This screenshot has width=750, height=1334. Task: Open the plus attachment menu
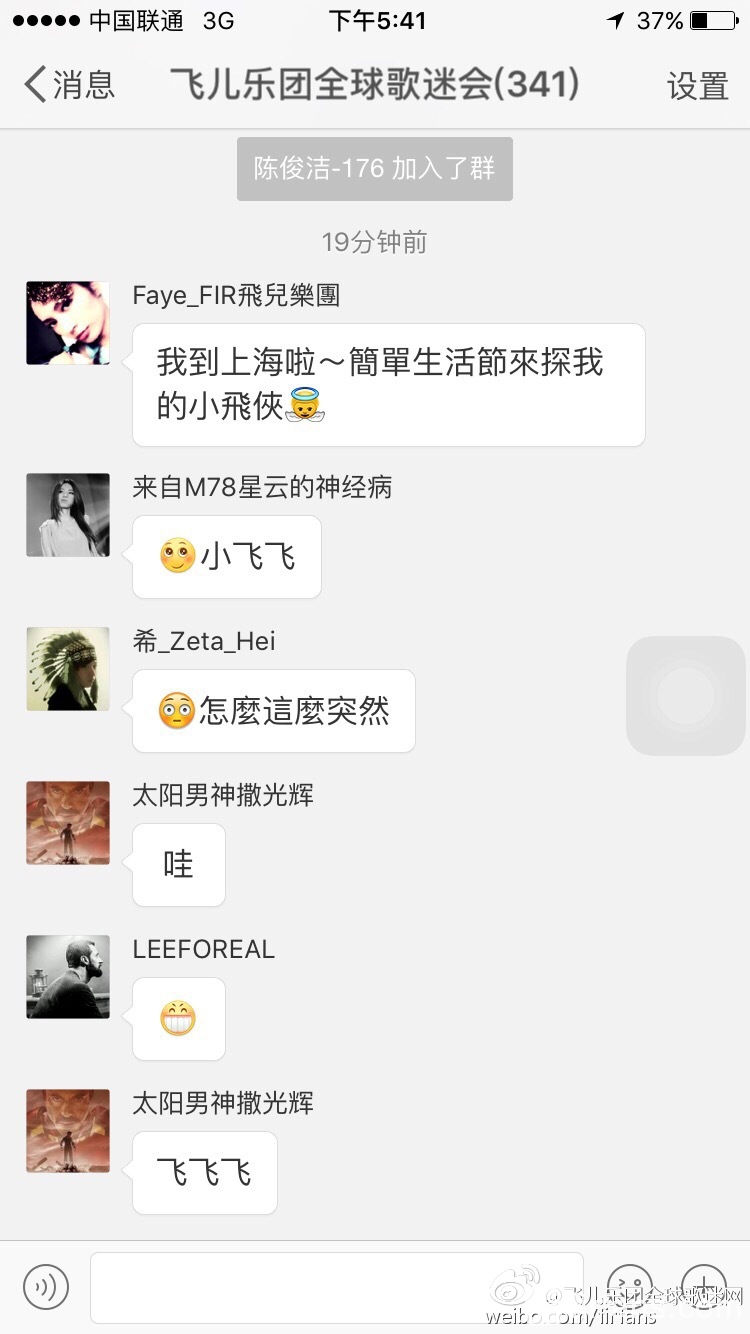[x=703, y=1285]
